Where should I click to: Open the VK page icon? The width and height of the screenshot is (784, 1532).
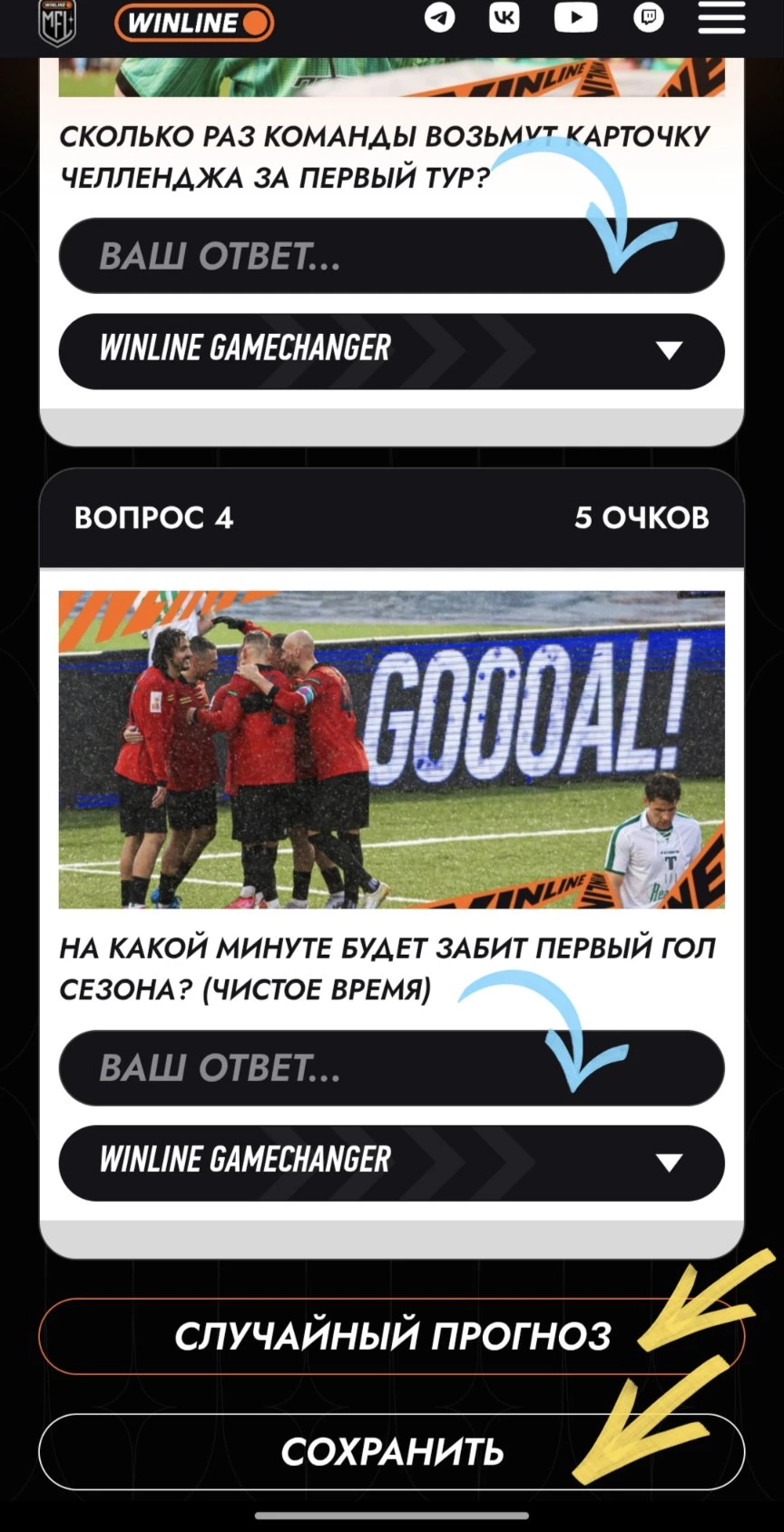pos(505,17)
